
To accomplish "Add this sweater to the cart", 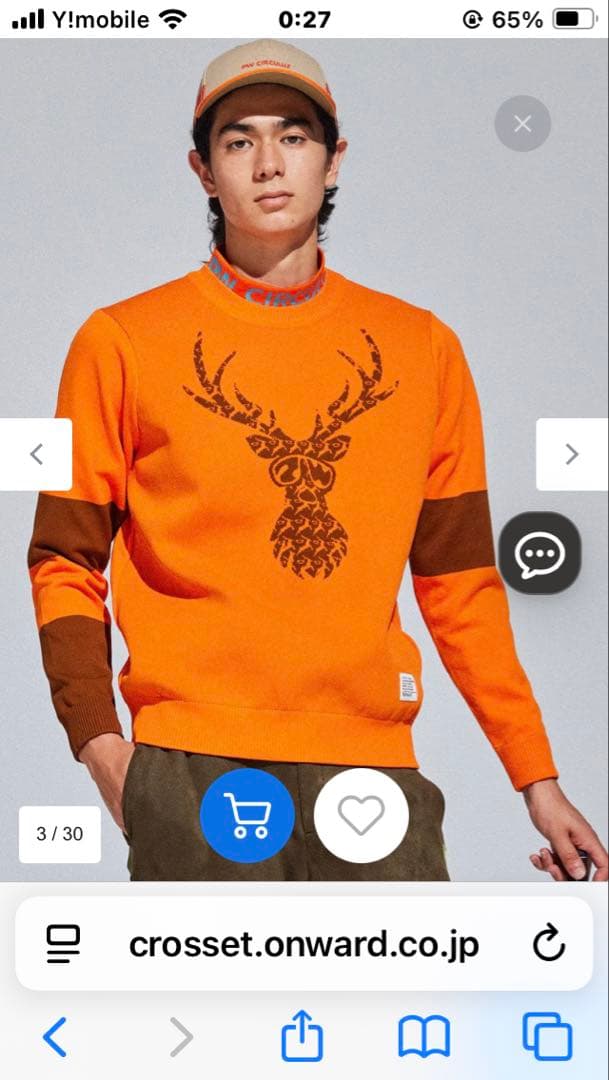I will 247,816.
